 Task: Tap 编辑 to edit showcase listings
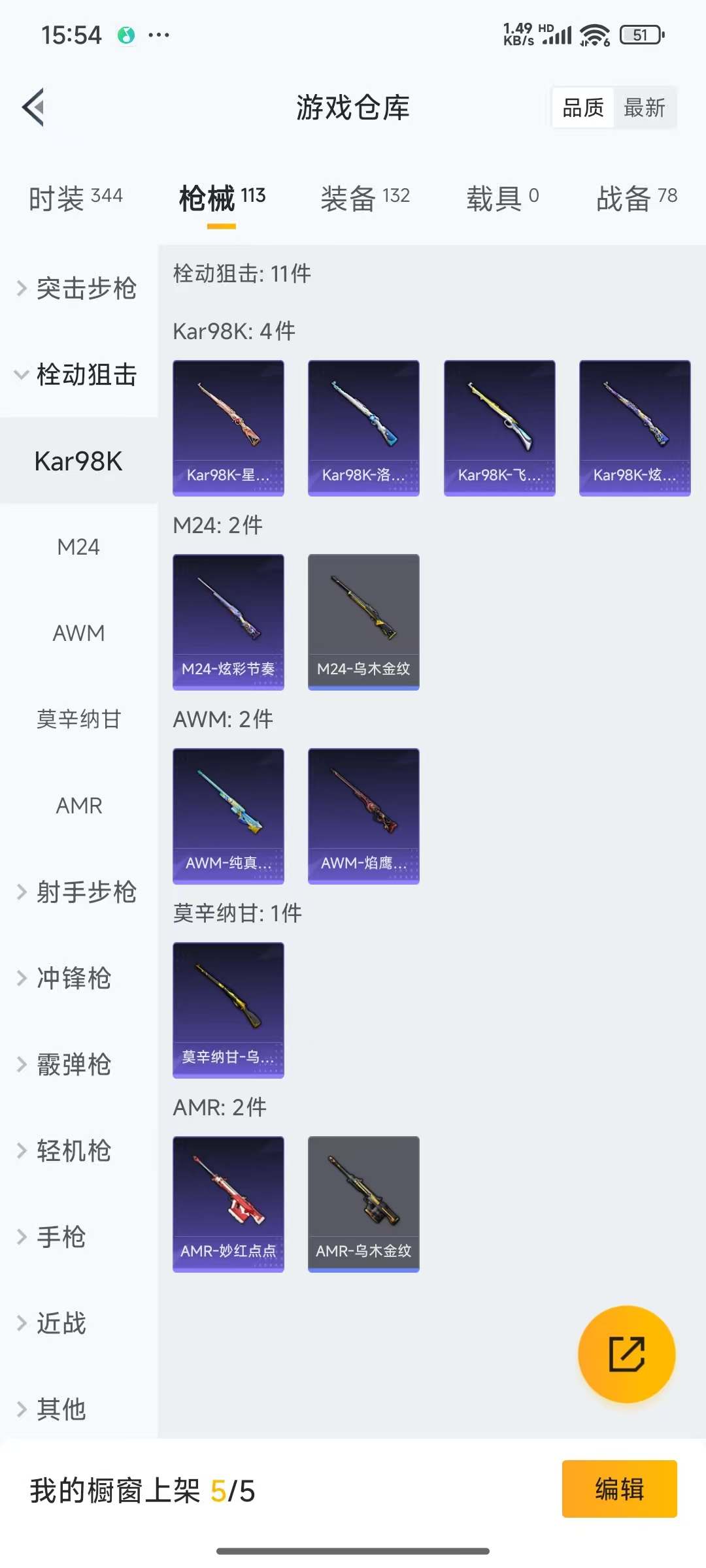pos(619,1489)
